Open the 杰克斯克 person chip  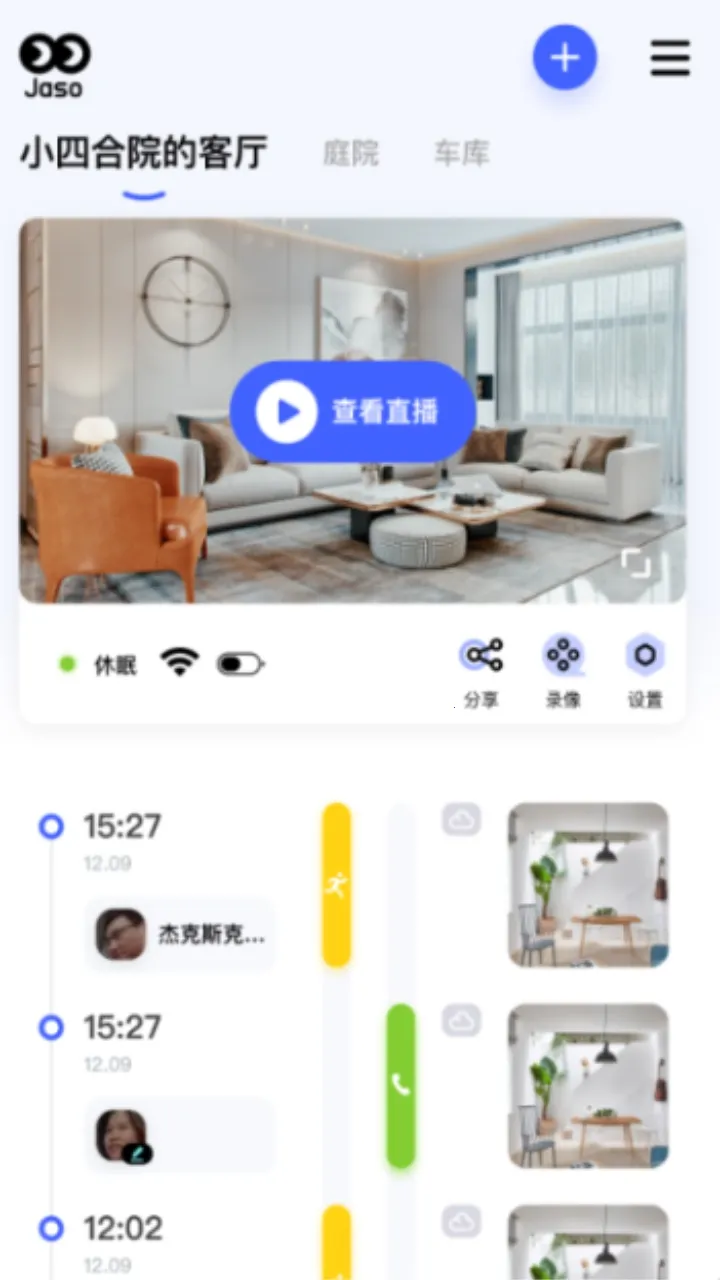tap(181, 935)
